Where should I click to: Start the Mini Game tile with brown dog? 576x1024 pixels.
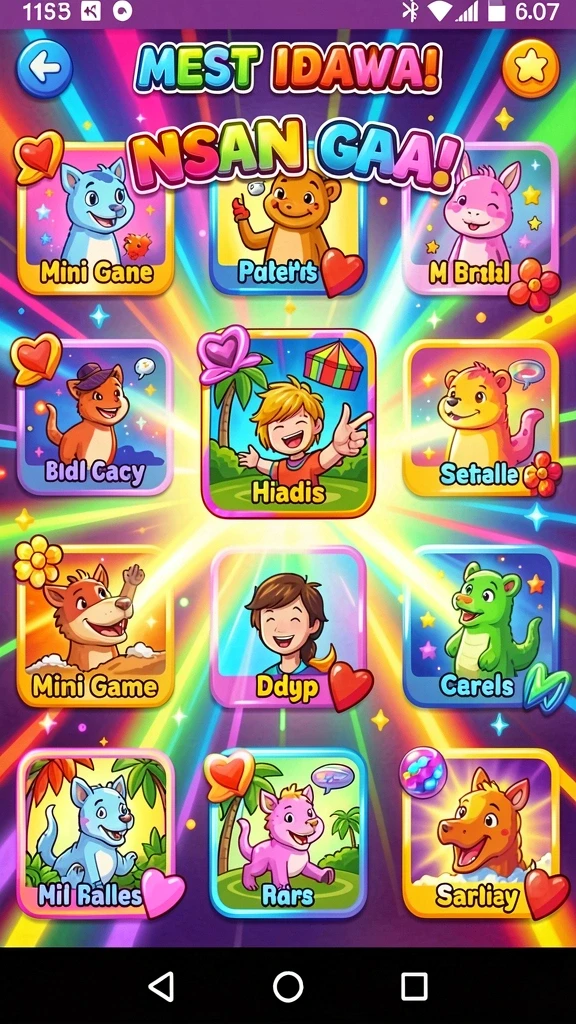click(x=95, y=627)
